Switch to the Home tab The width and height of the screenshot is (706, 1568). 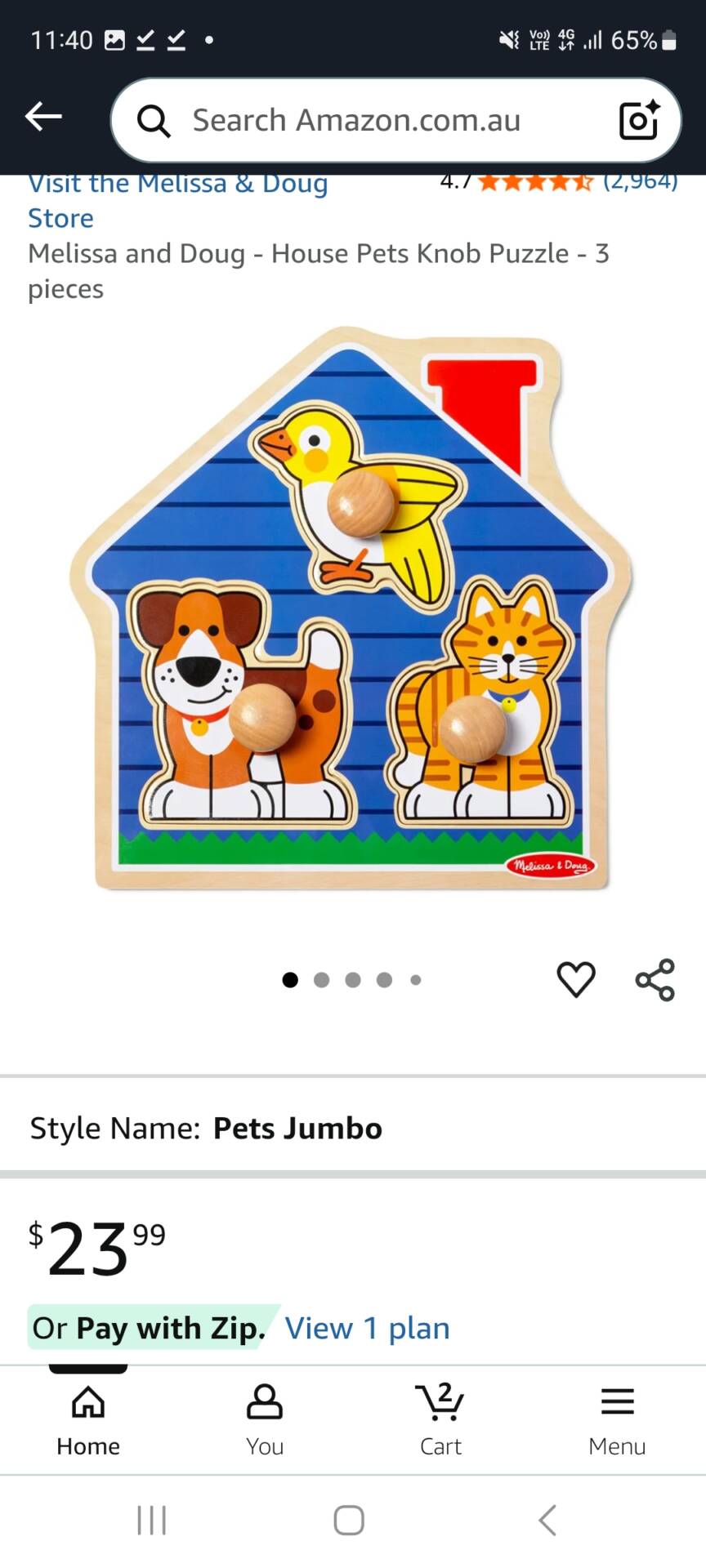[x=88, y=1420]
